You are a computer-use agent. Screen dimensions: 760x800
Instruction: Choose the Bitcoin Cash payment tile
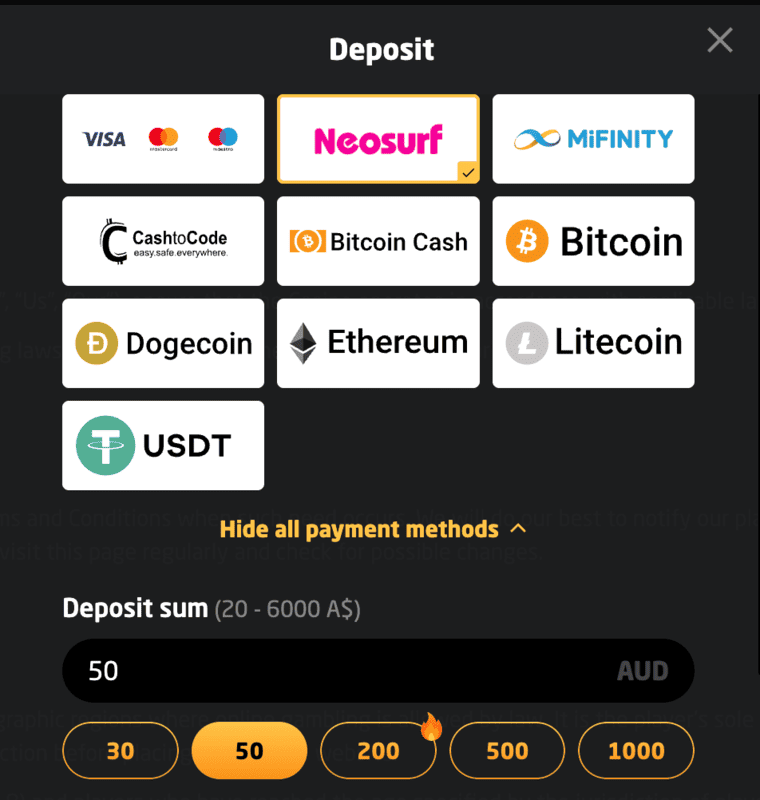click(x=378, y=241)
